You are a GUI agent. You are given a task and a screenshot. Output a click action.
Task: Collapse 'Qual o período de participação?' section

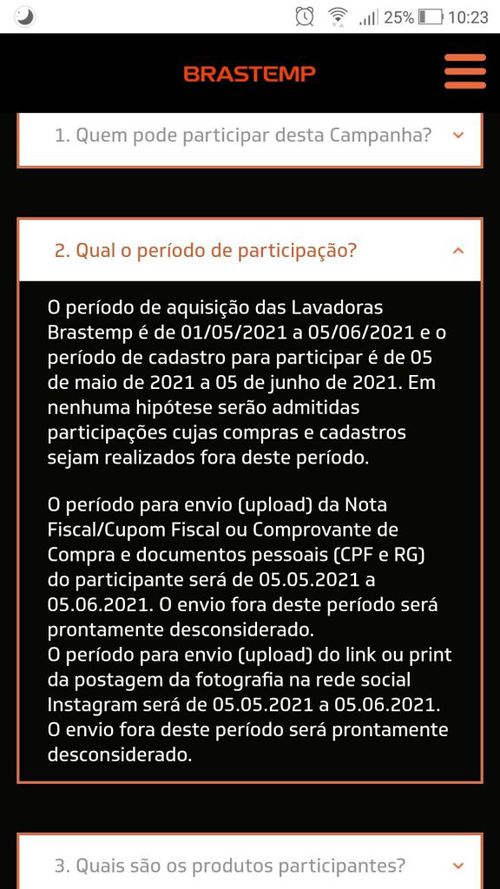click(x=250, y=250)
